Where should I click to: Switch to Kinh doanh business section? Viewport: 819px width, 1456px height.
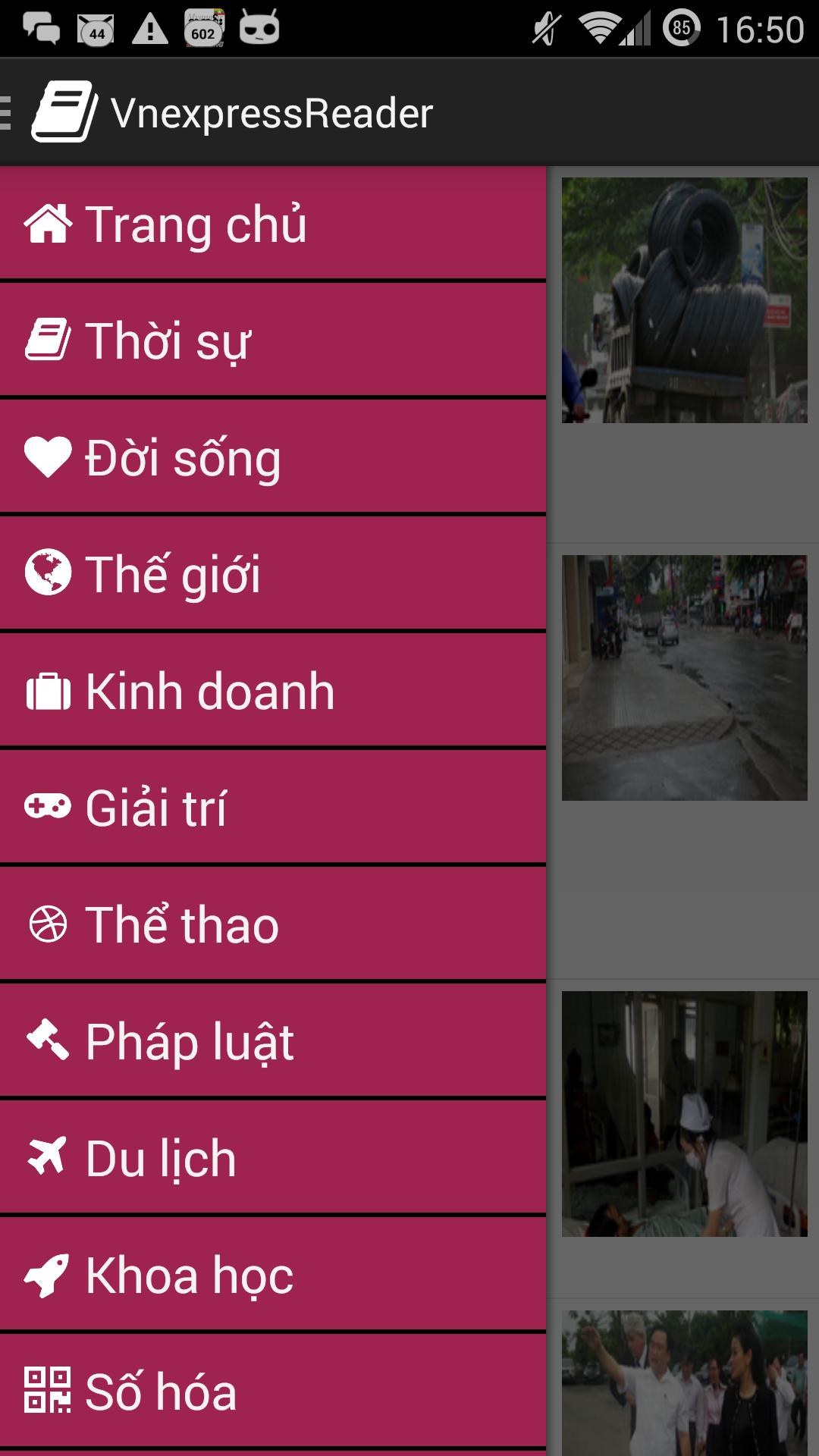point(272,691)
